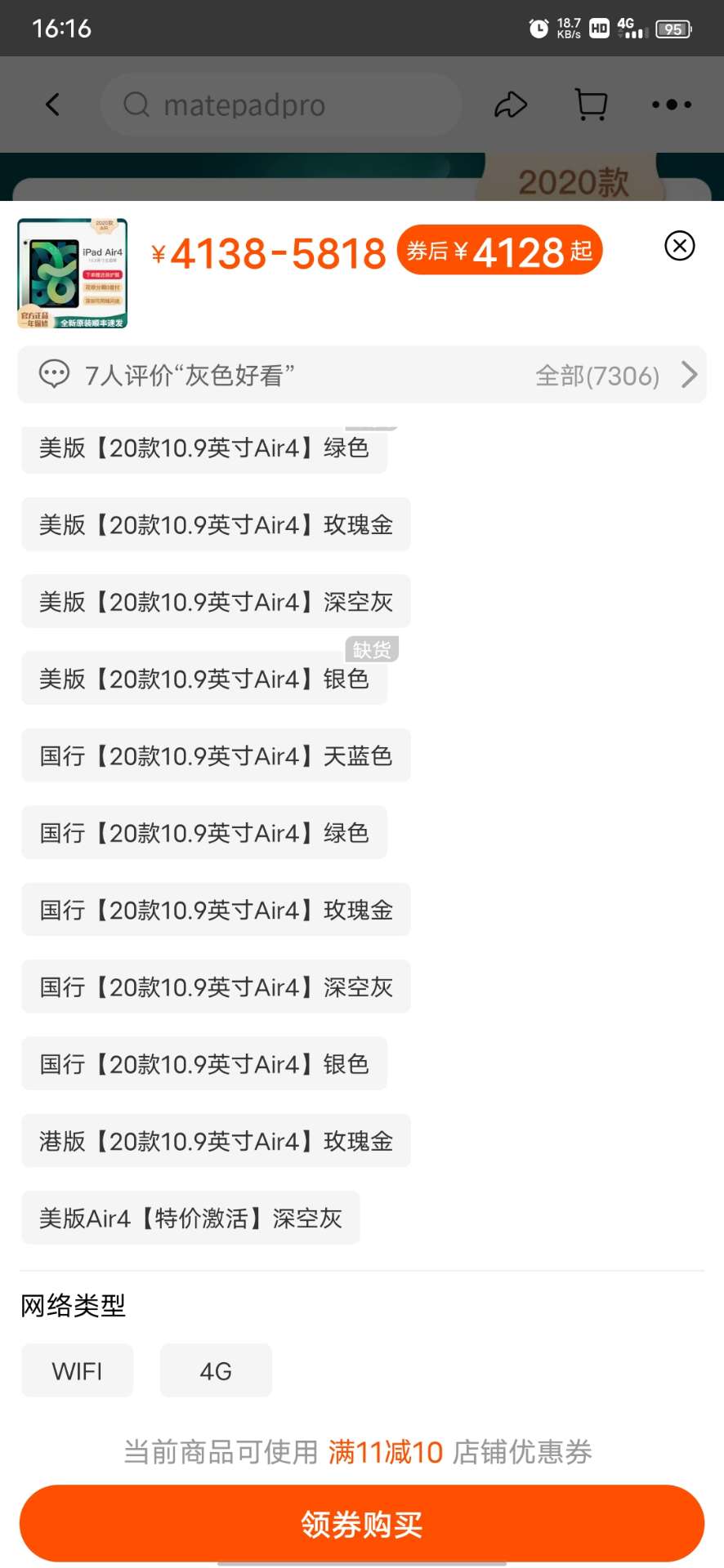
Task: Select 港版 Air4 玫瑰金 option
Action: click(x=216, y=1141)
